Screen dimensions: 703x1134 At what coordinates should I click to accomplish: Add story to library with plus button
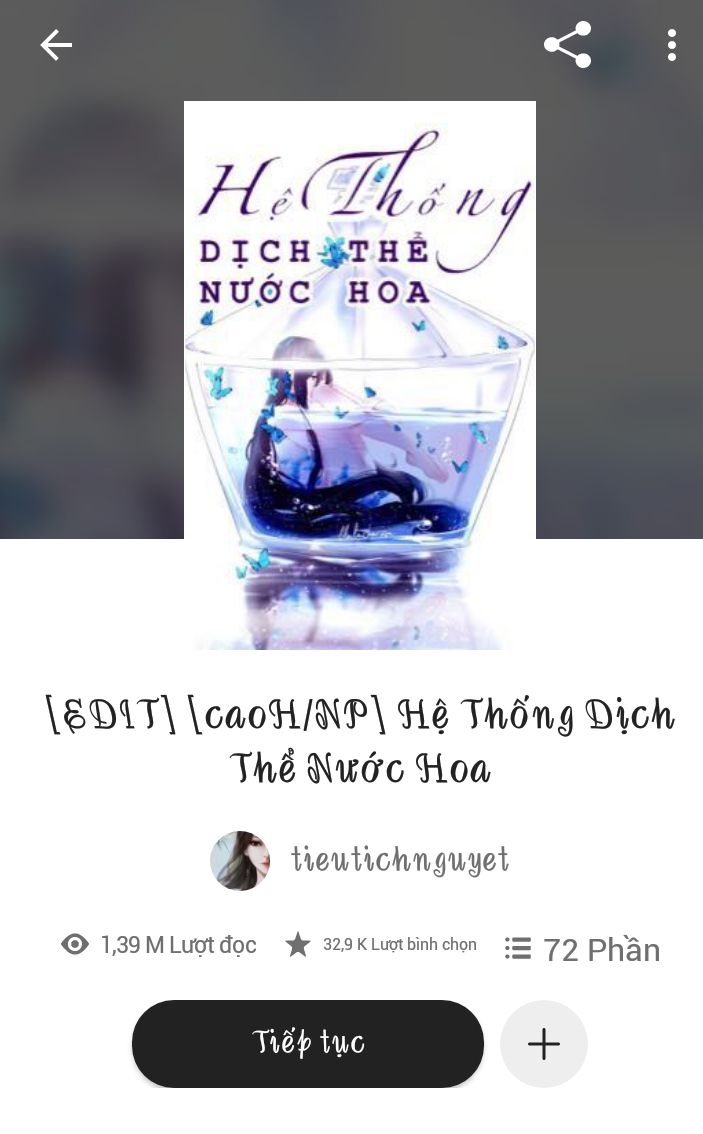point(544,1044)
